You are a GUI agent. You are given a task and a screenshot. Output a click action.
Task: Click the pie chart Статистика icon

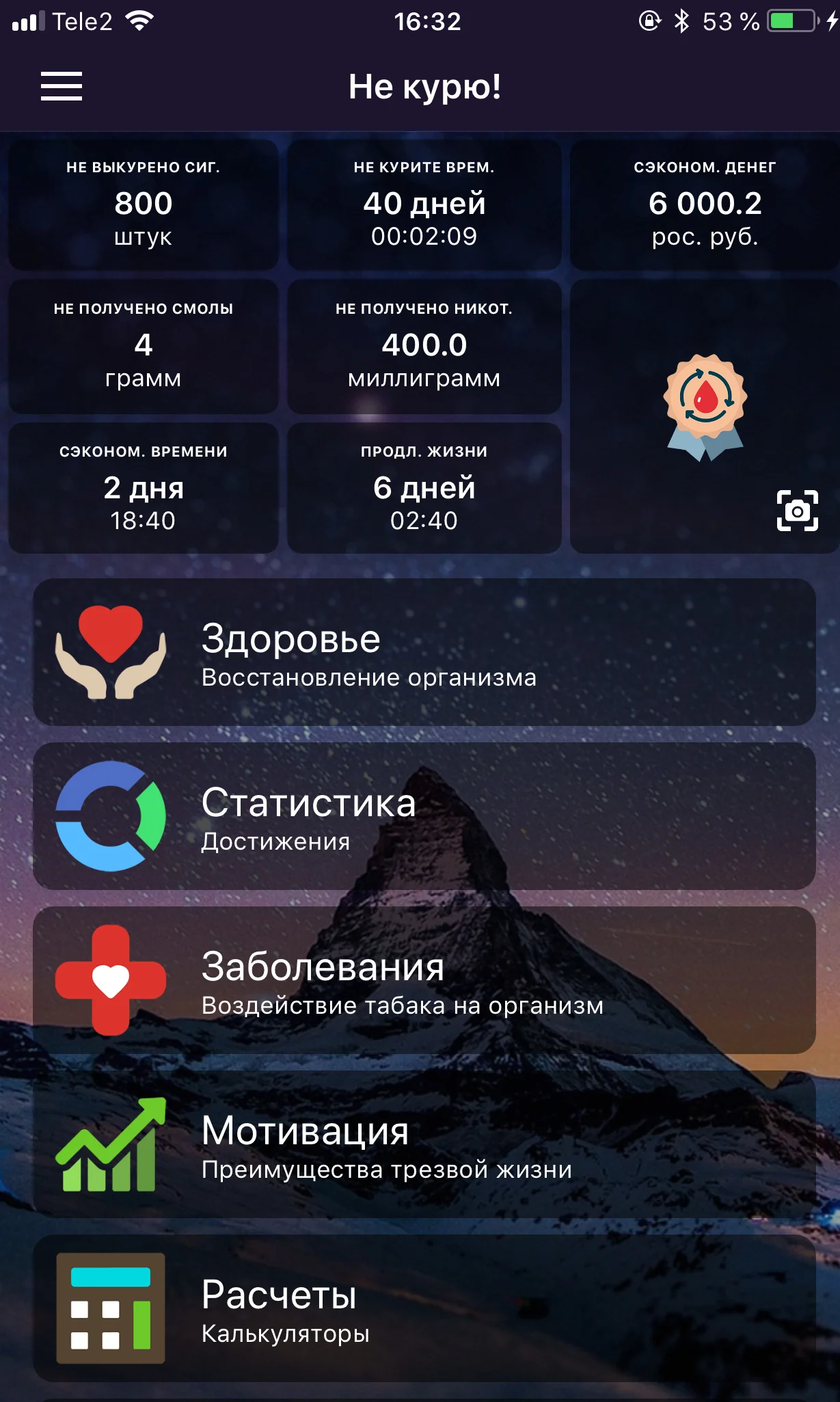pyautogui.click(x=109, y=819)
